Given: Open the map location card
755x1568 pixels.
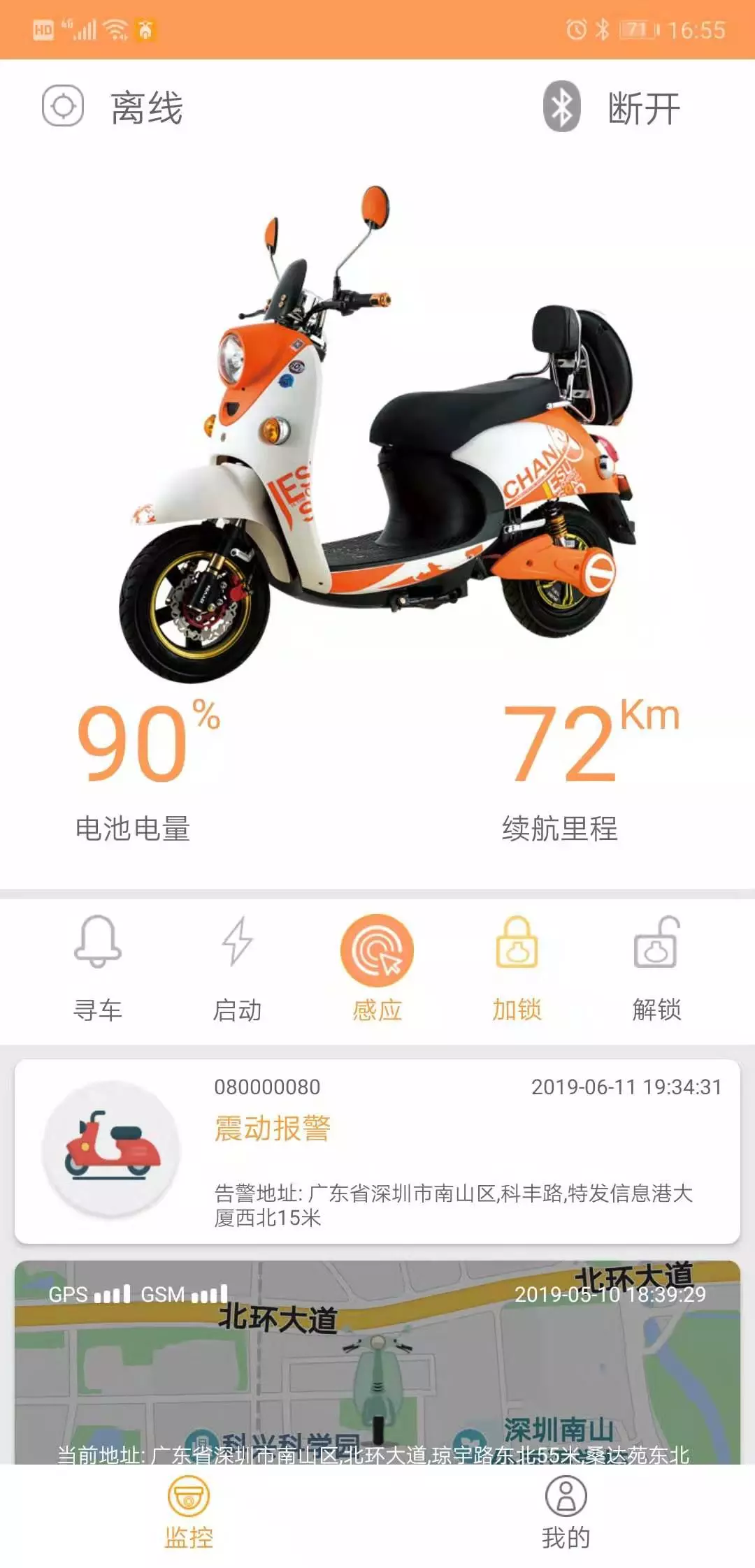Looking at the screenshot, I should pos(377,1363).
